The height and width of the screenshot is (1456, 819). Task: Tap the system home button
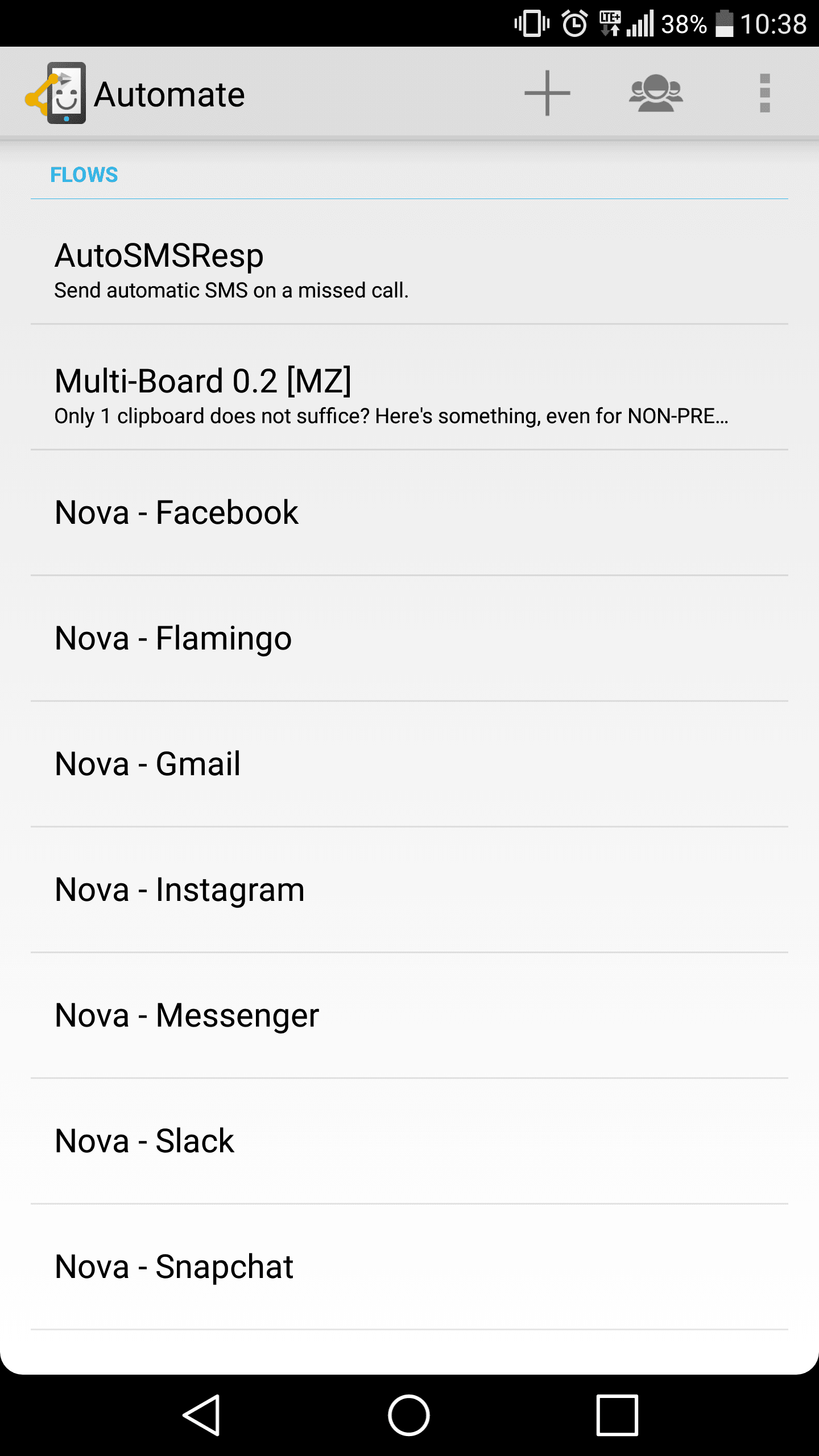pyautogui.click(x=409, y=1415)
